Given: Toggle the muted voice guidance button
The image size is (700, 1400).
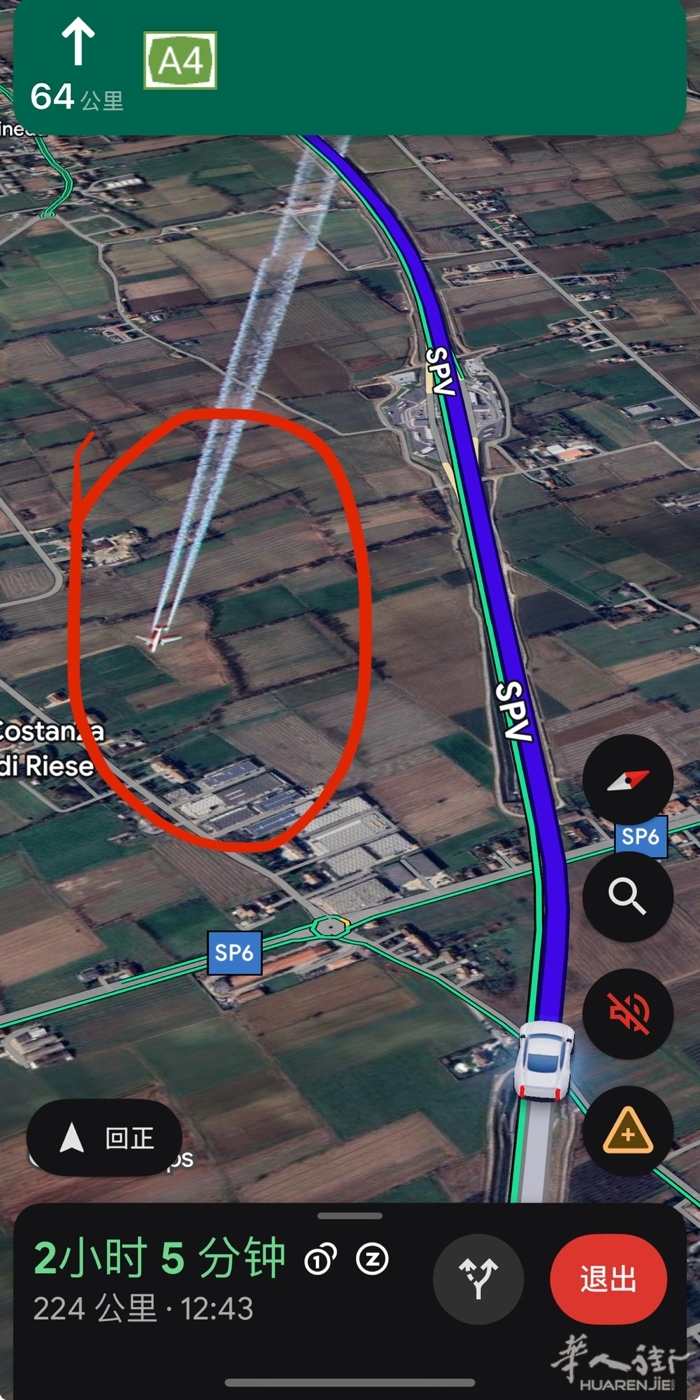Looking at the screenshot, I should (627, 1014).
